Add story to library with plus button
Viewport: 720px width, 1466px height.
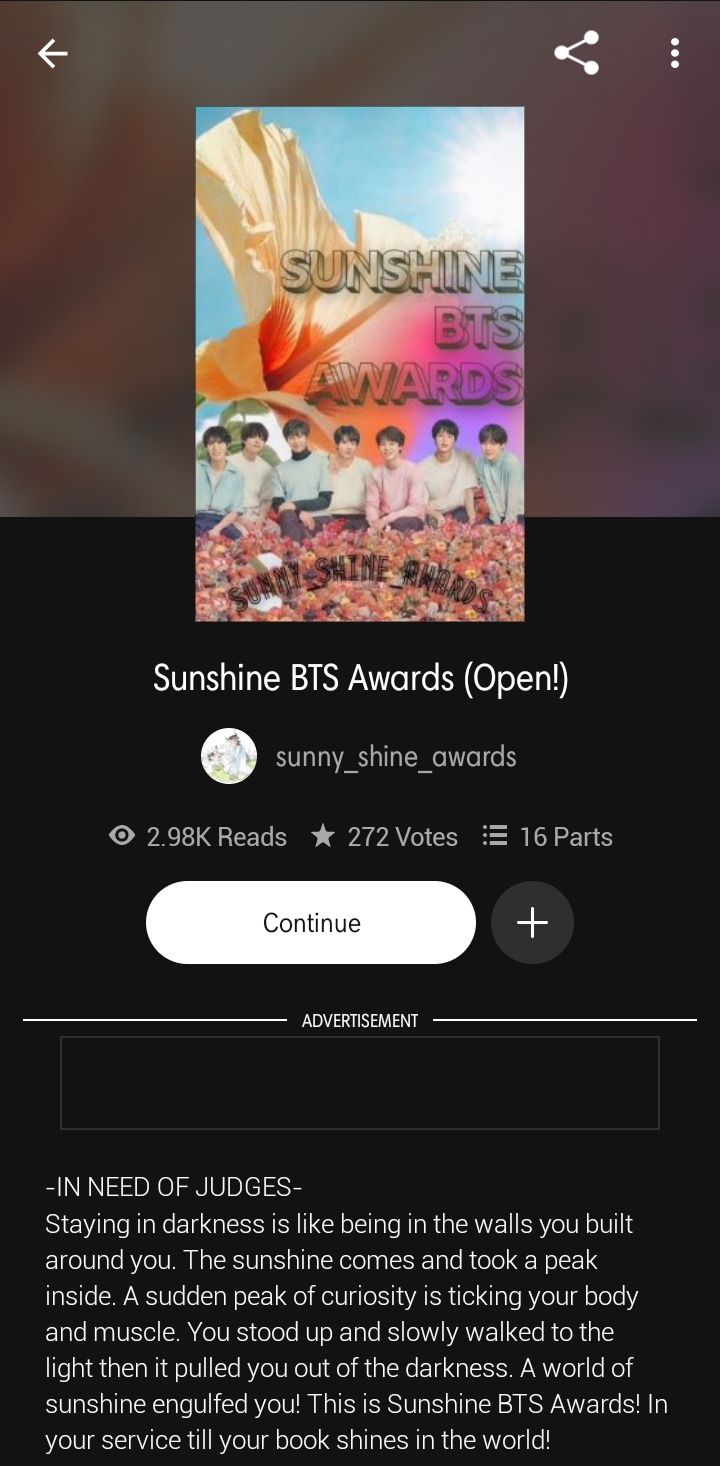coord(532,922)
